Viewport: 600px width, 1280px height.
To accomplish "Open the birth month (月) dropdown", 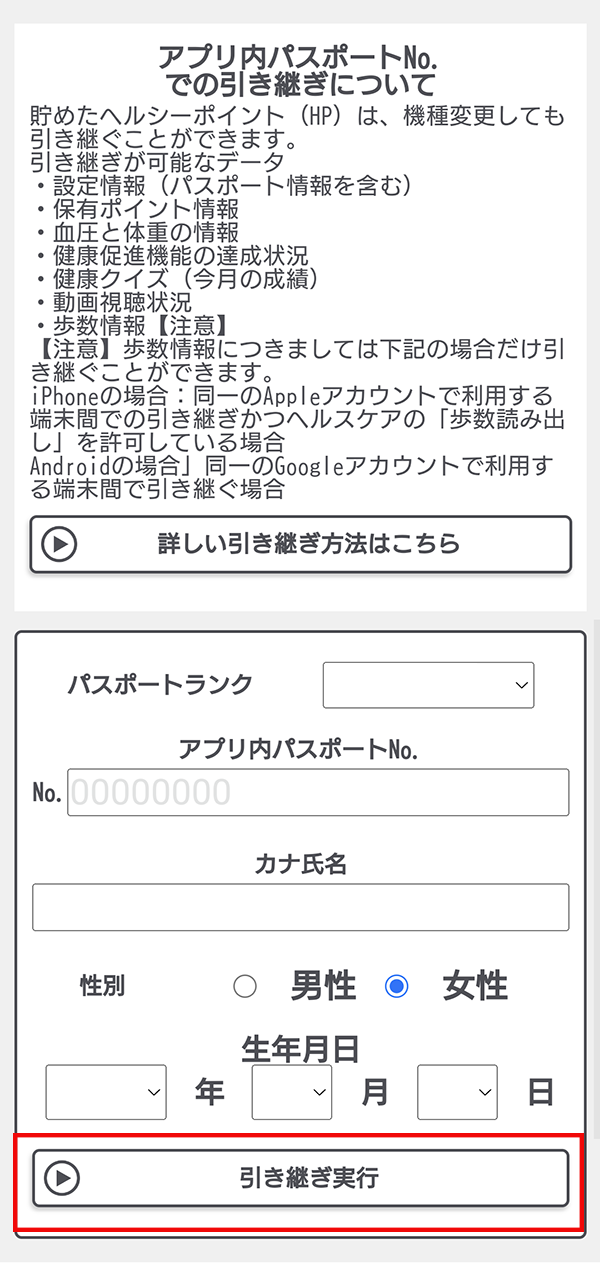I will tap(292, 1092).
